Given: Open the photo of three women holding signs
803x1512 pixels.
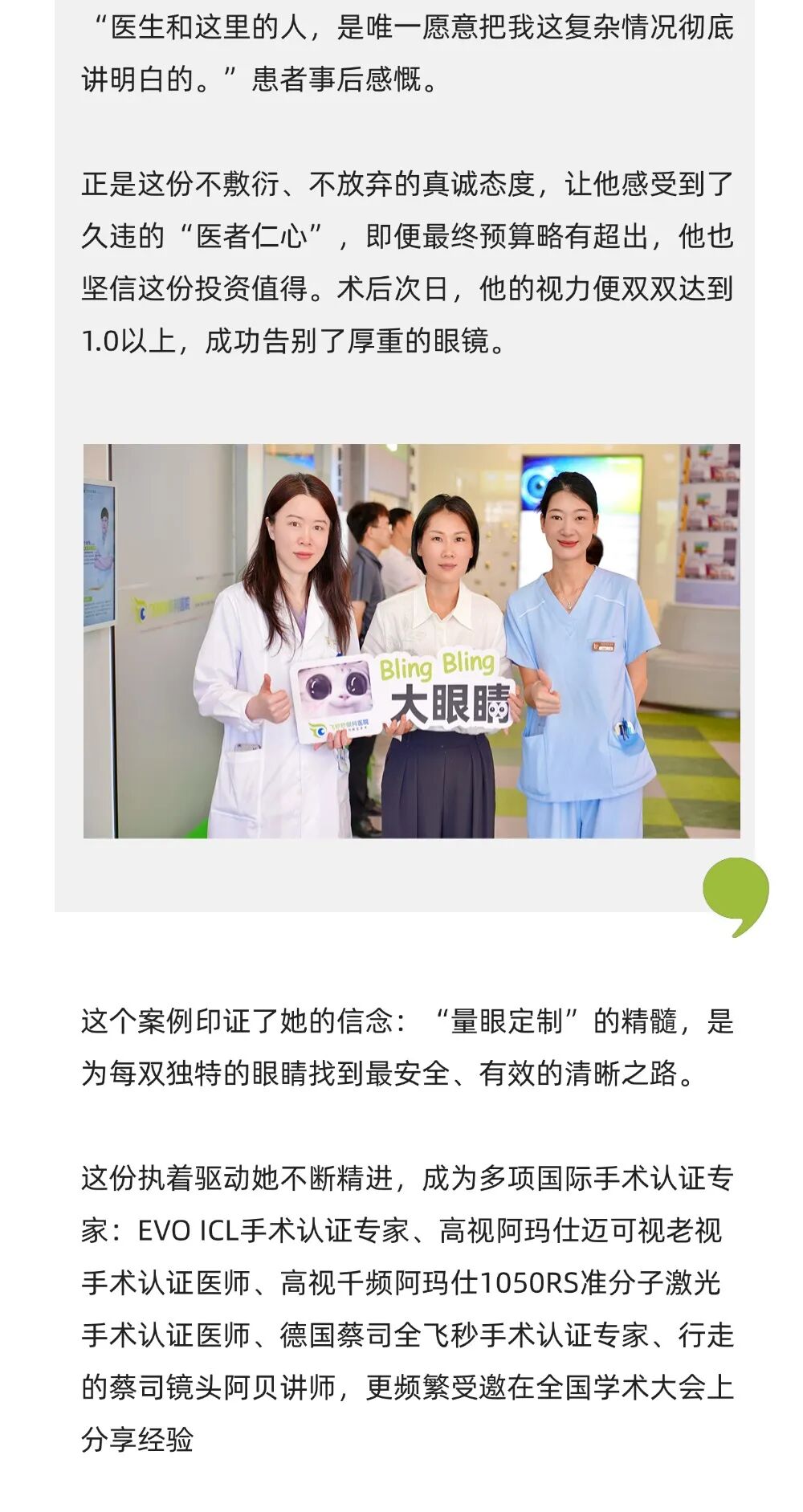Looking at the screenshot, I should [x=411, y=641].
